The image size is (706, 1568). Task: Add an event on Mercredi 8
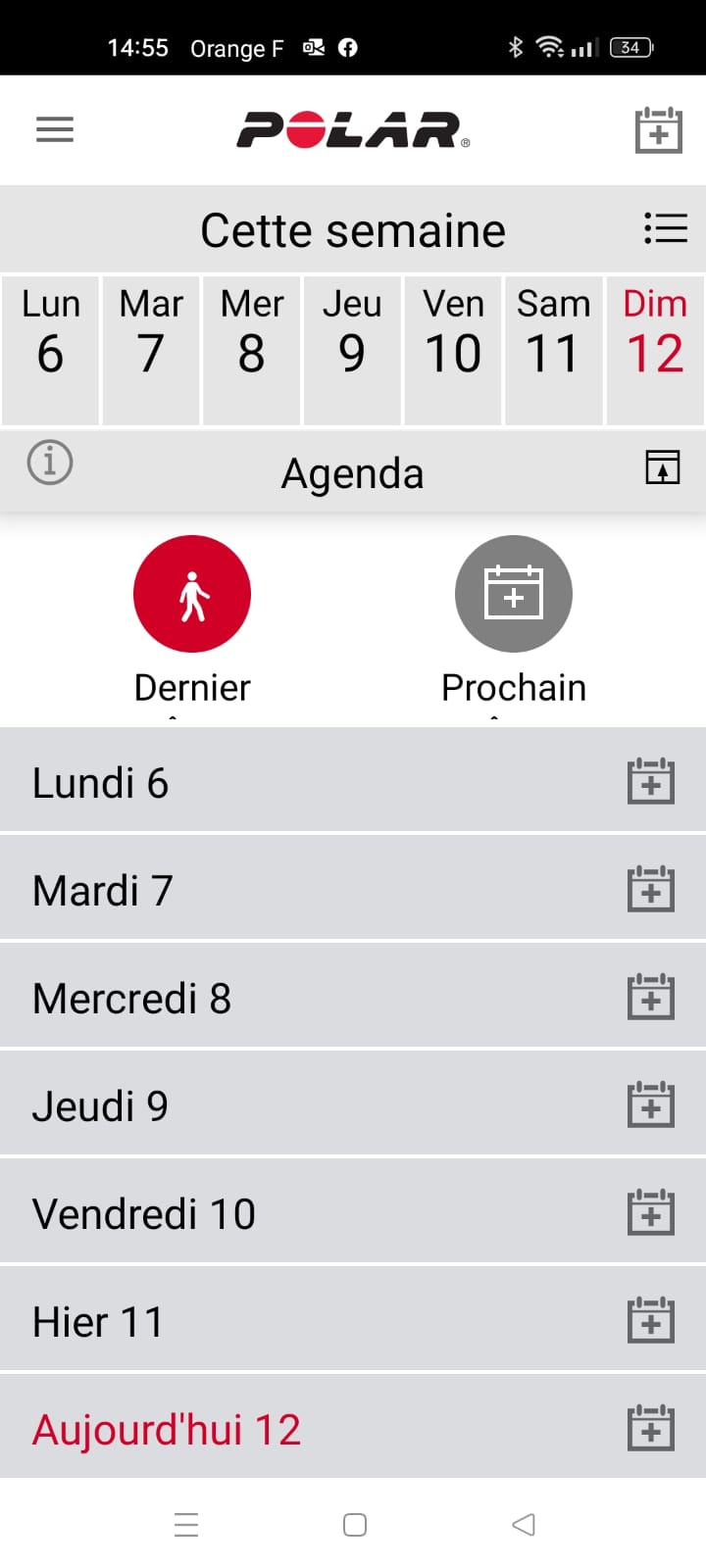(650, 997)
